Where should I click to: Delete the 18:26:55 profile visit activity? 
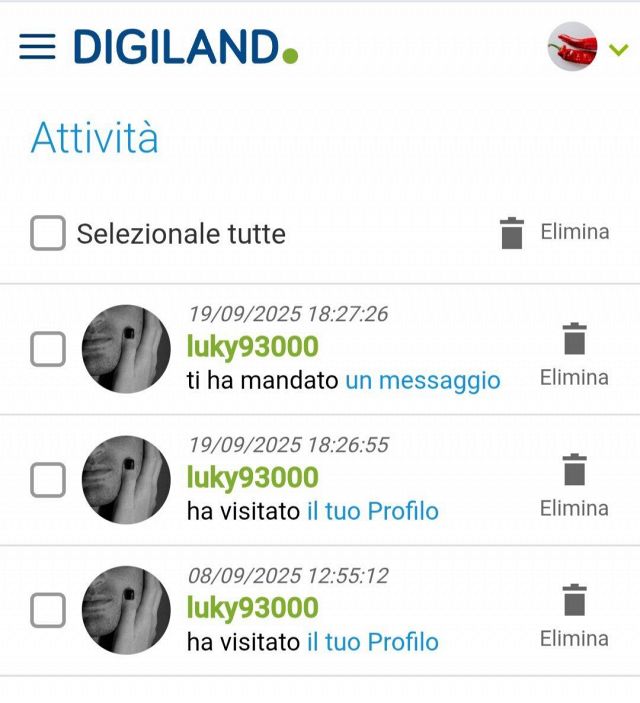point(574,484)
